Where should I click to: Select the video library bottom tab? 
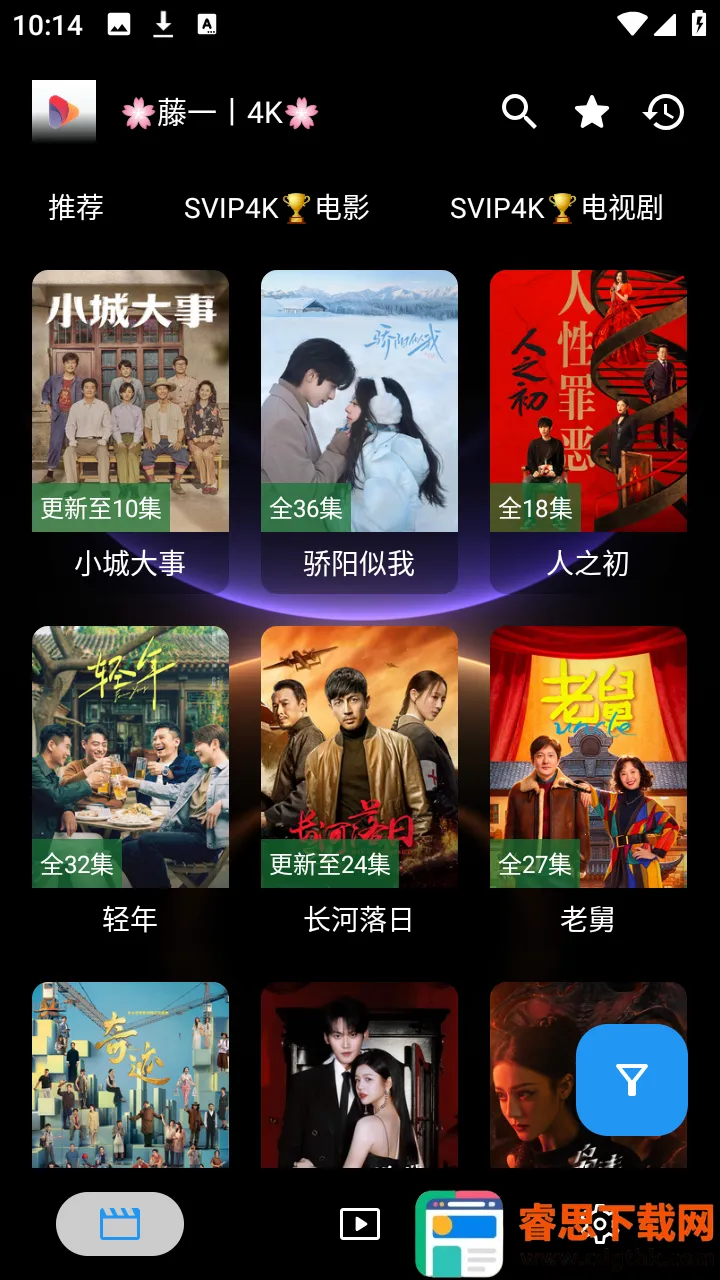[120, 1224]
